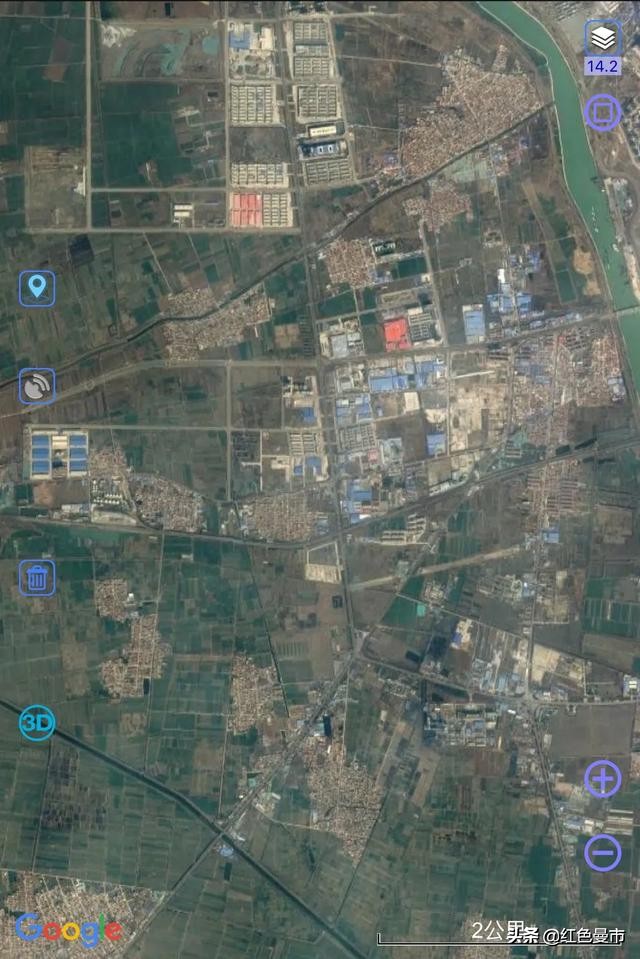Zoom out with the minus button
640x959 pixels.
pyautogui.click(x=602, y=852)
